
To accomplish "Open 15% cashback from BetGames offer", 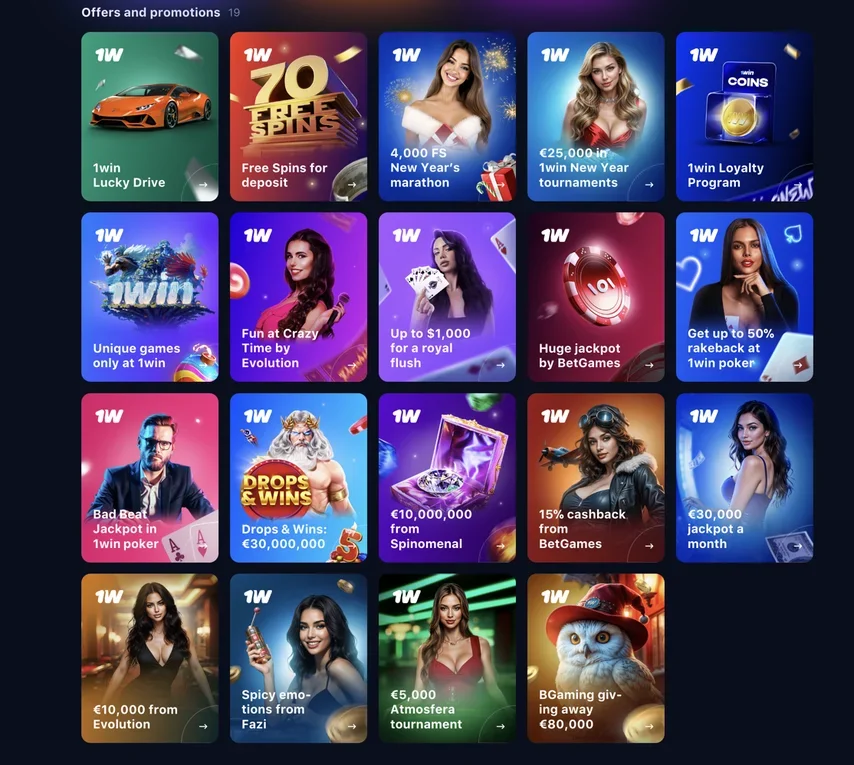I will coord(595,478).
